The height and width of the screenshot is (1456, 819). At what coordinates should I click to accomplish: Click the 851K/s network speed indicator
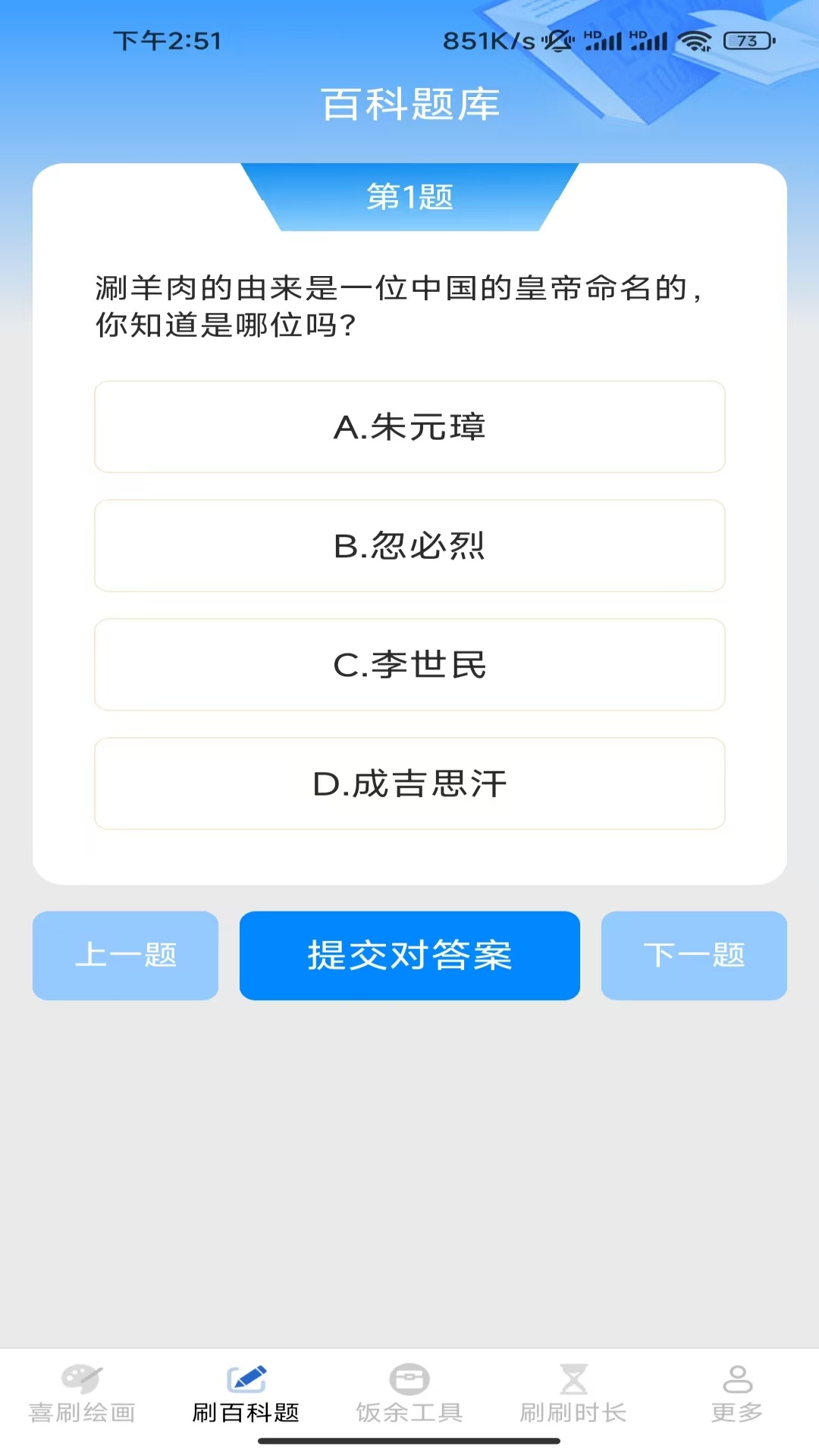point(489,42)
